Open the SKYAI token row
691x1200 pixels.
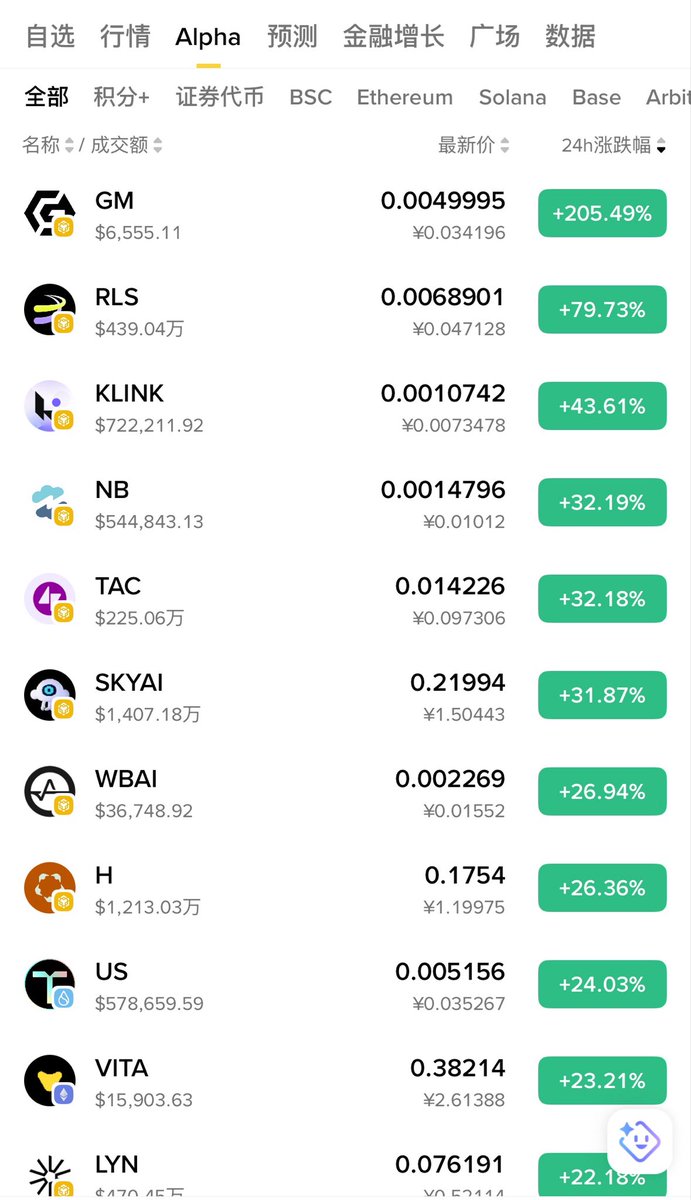[x=345, y=695]
